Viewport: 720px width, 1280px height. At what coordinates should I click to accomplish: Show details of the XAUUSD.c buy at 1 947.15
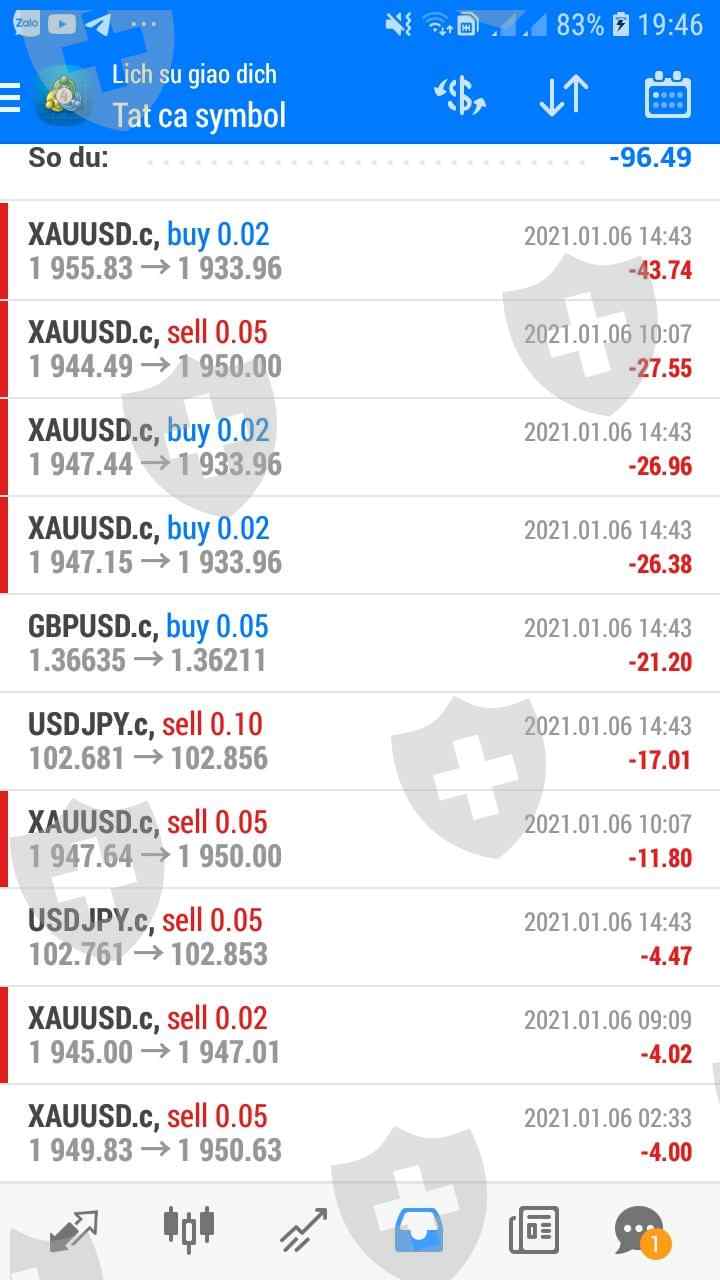pyautogui.click(x=360, y=545)
